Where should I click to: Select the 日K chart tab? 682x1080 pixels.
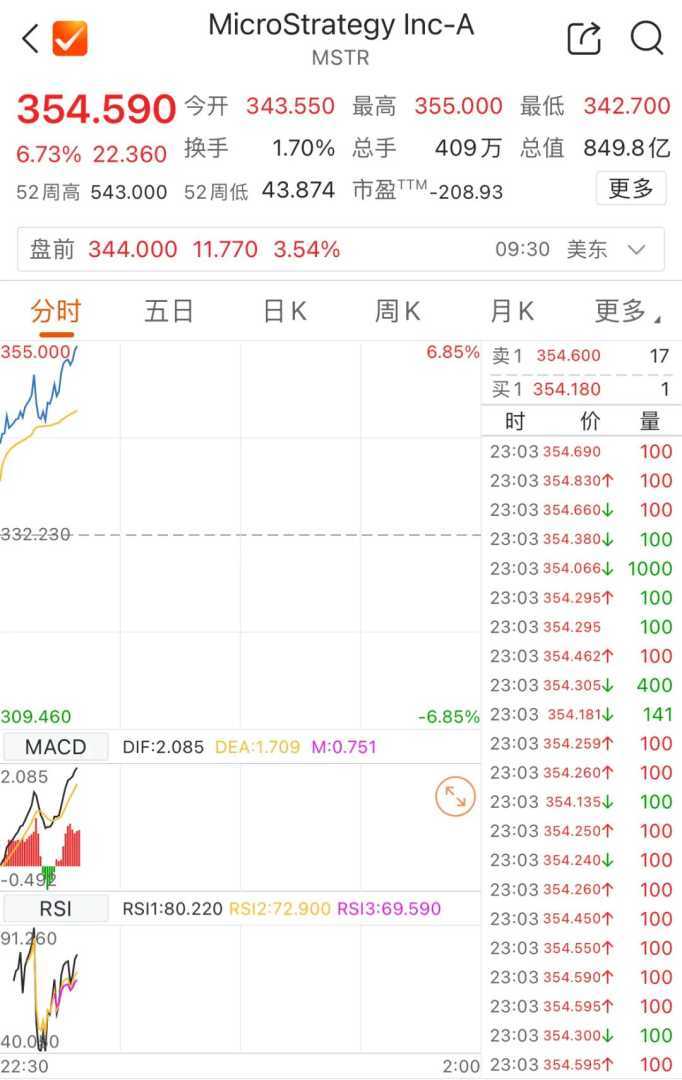point(284,311)
